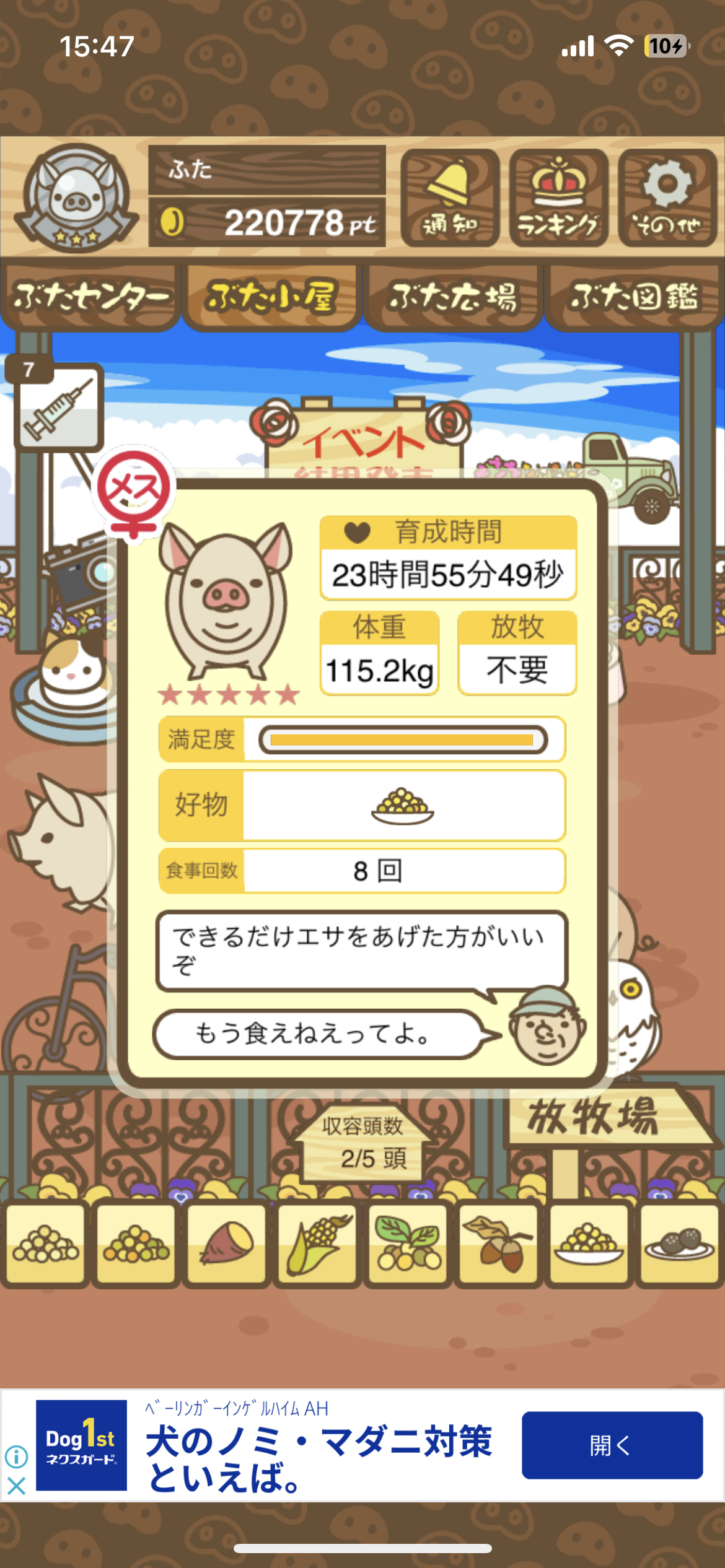Open the Dog1st ad with 開く
The height and width of the screenshot is (1568, 725).
click(612, 1445)
